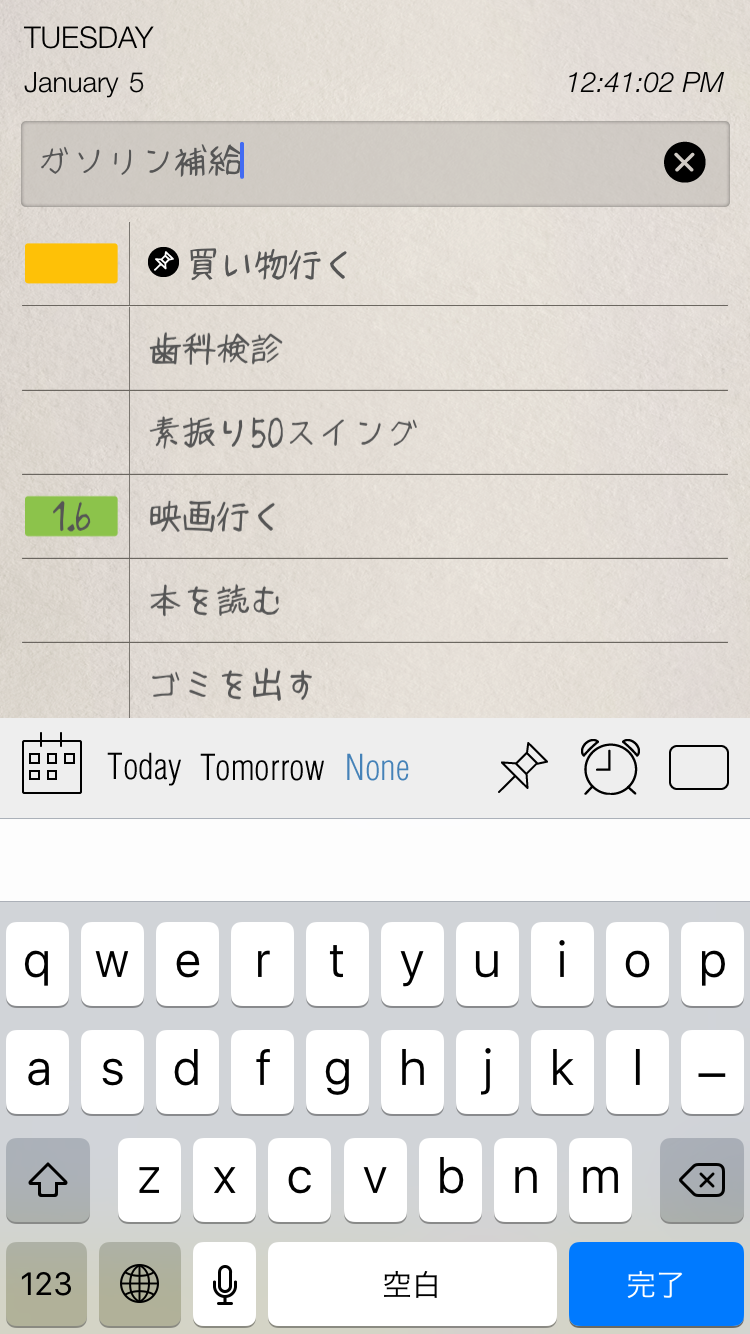Set the due date to Tomorrow
Screen dimensions: 750x1334
click(262, 768)
